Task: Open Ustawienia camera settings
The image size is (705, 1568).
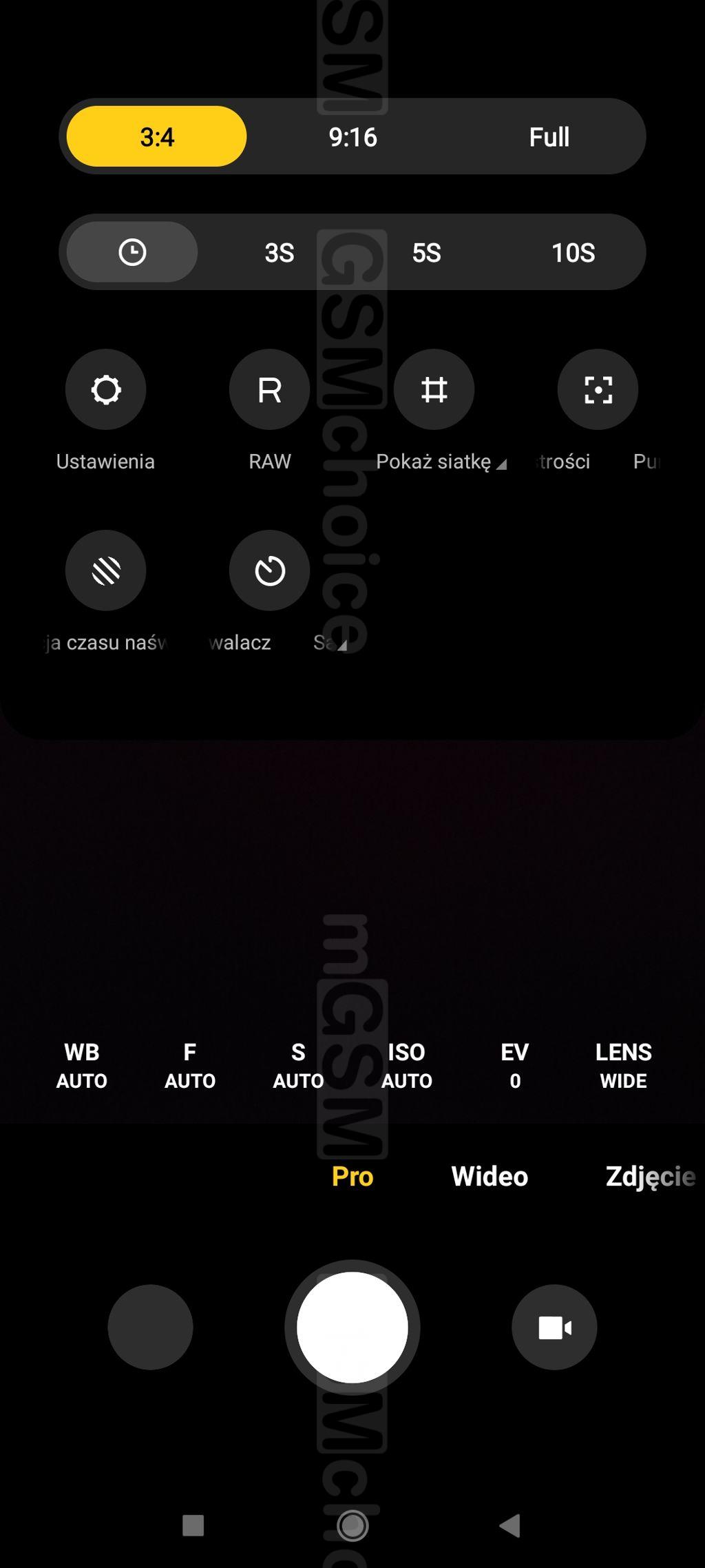Action: (105, 390)
